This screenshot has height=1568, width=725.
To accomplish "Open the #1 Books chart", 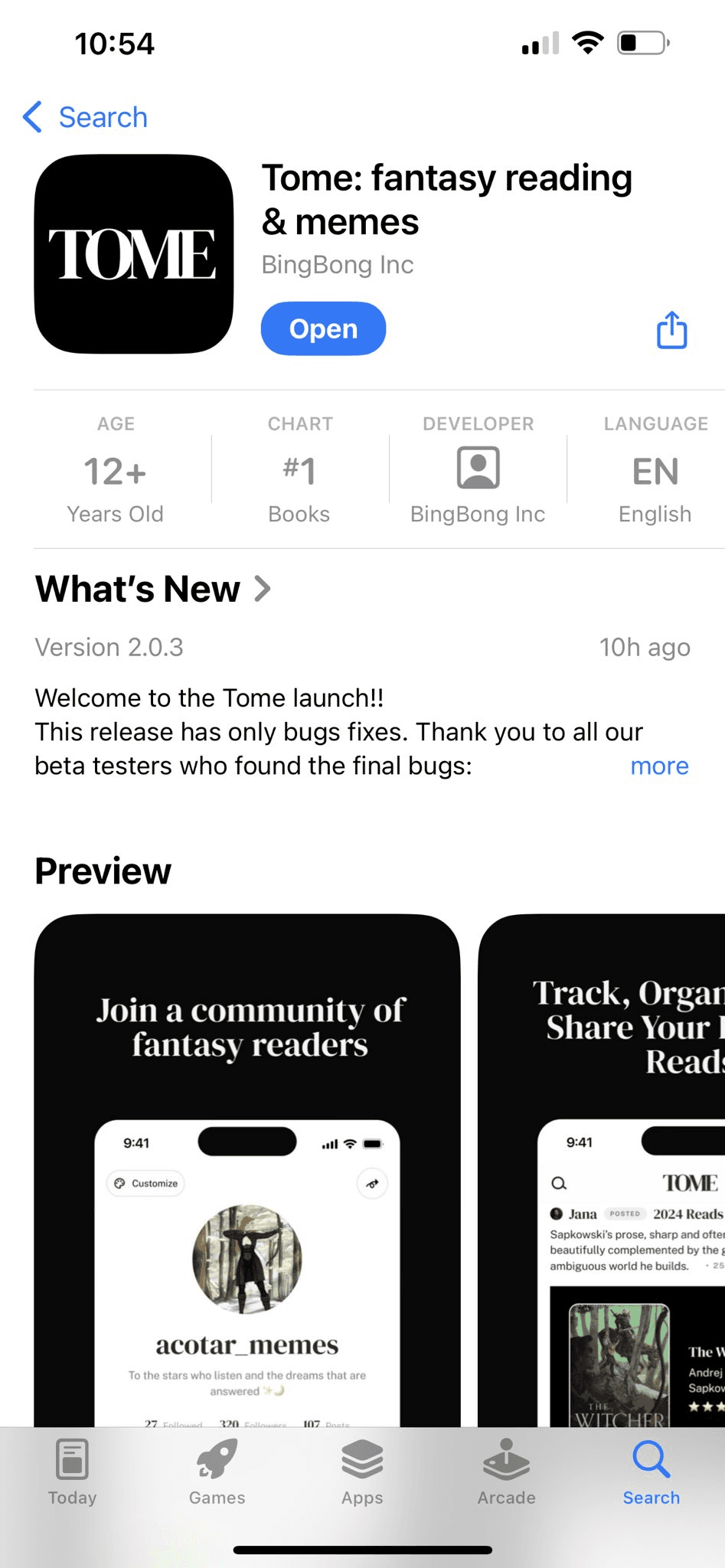I will 299,470.
